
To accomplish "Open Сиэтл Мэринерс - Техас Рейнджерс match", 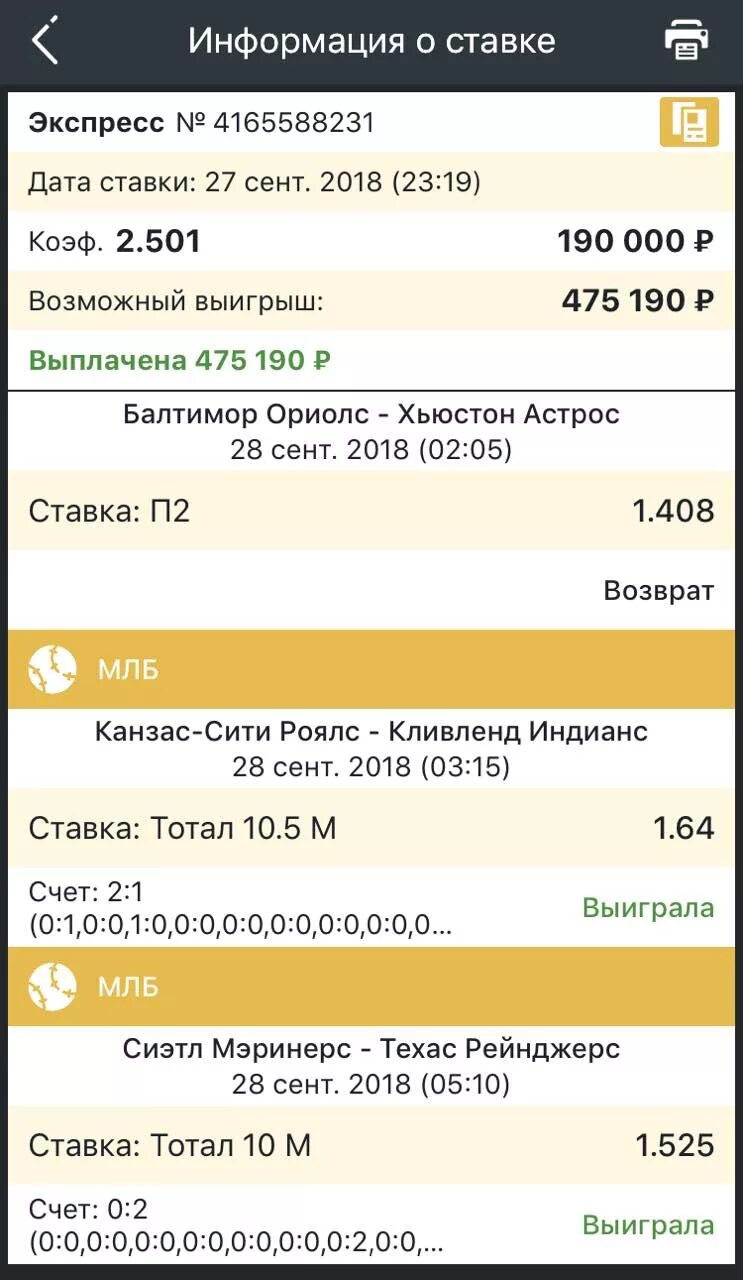I will tap(371, 1049).
